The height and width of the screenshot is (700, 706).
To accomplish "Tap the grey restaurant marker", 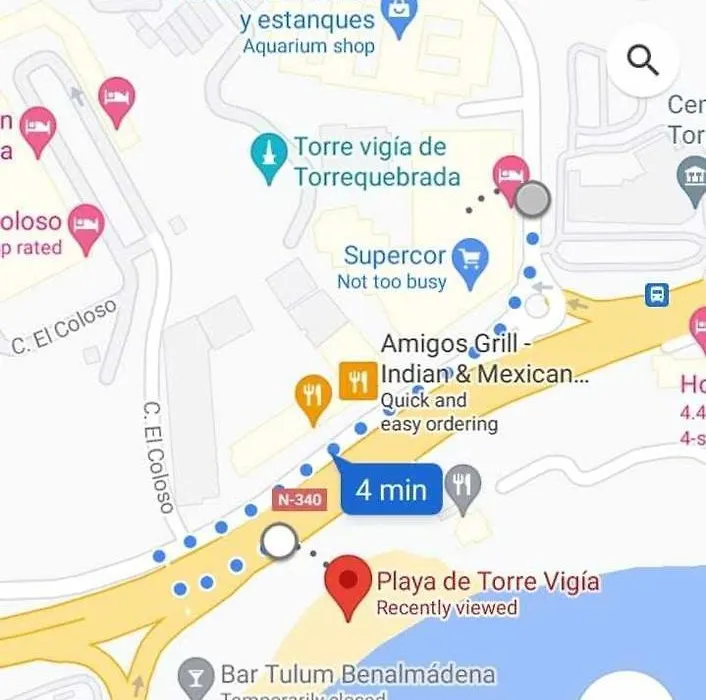I will point(462,485).
